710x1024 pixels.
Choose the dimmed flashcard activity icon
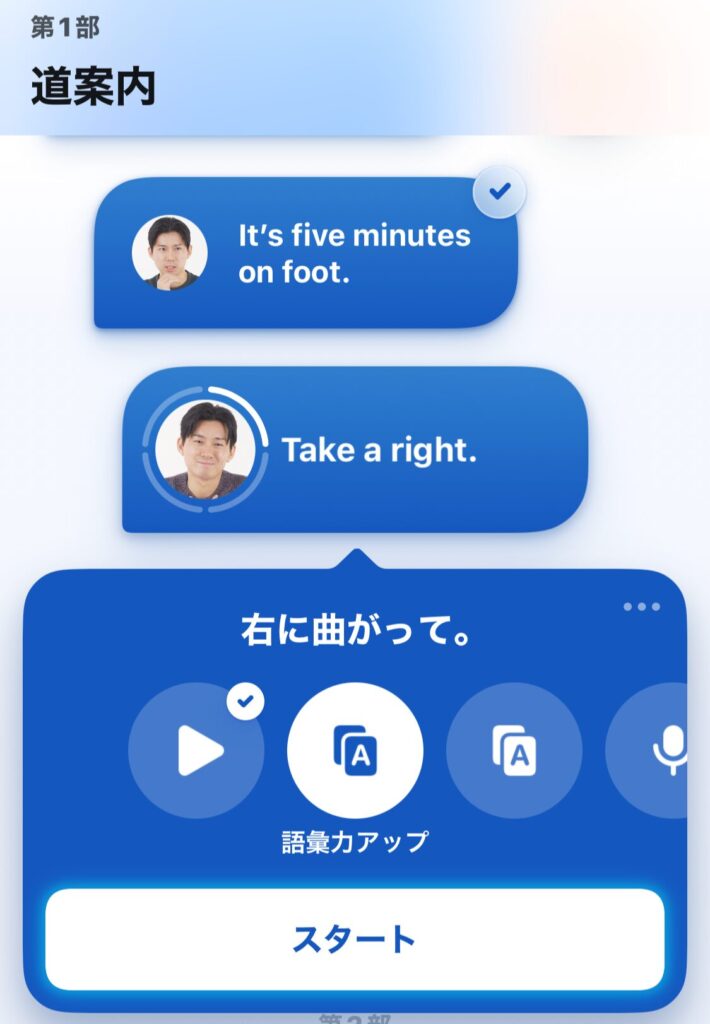pyautogui.click(x=513, y=750)
